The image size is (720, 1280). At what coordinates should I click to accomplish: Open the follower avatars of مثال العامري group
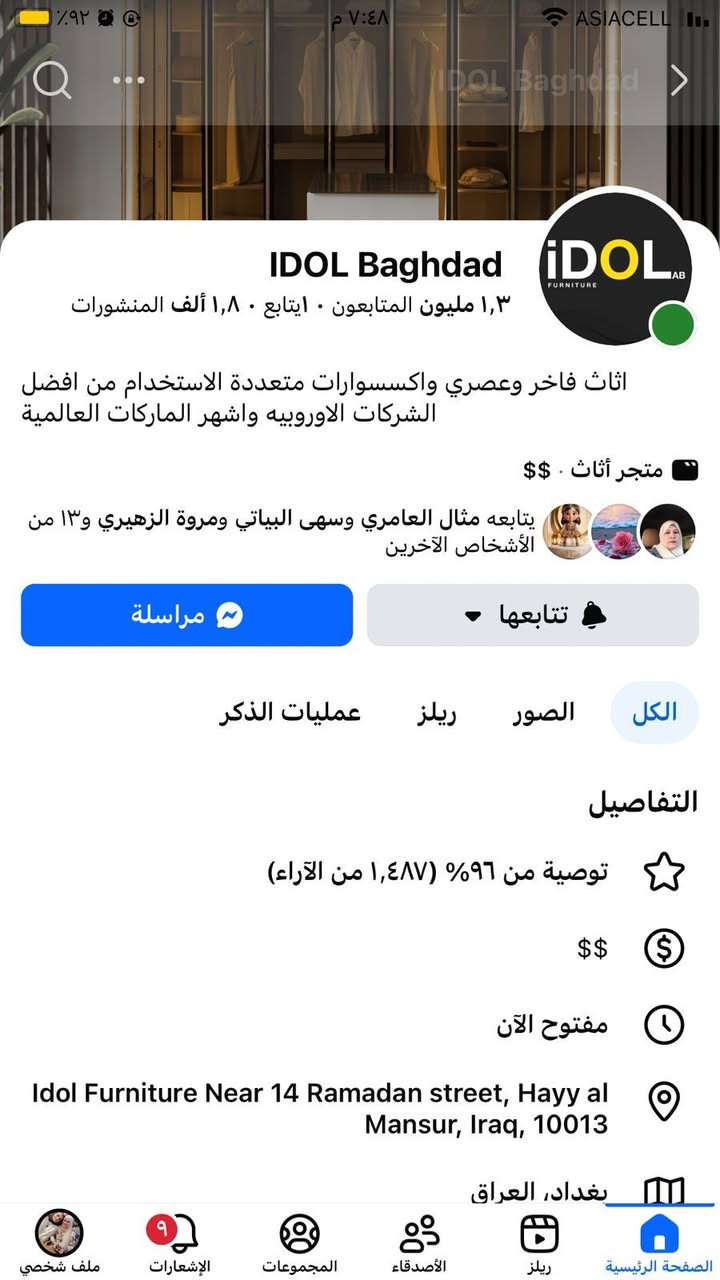(x=619, y=524)
